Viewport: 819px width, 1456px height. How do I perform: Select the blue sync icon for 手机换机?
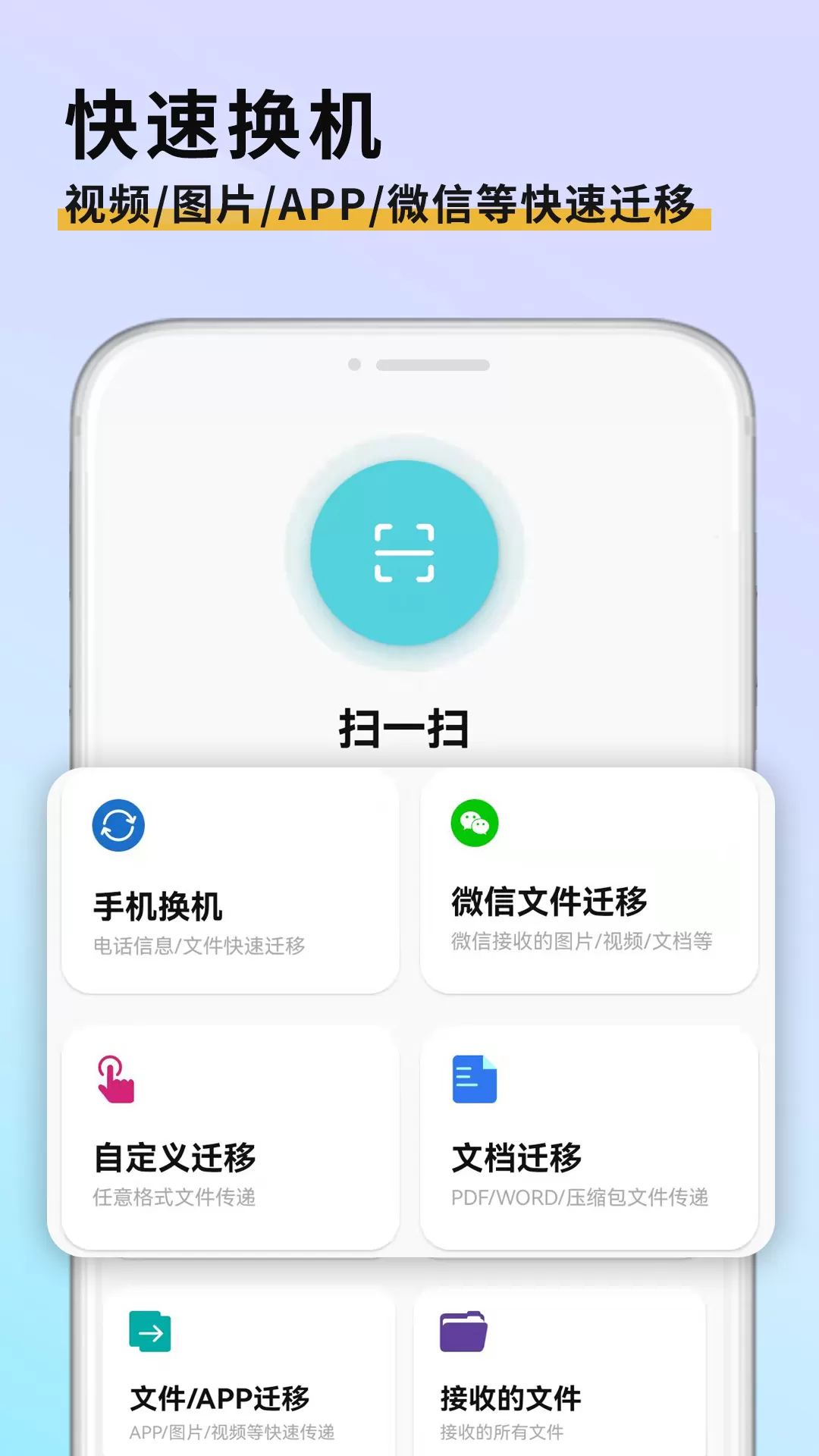118,824
